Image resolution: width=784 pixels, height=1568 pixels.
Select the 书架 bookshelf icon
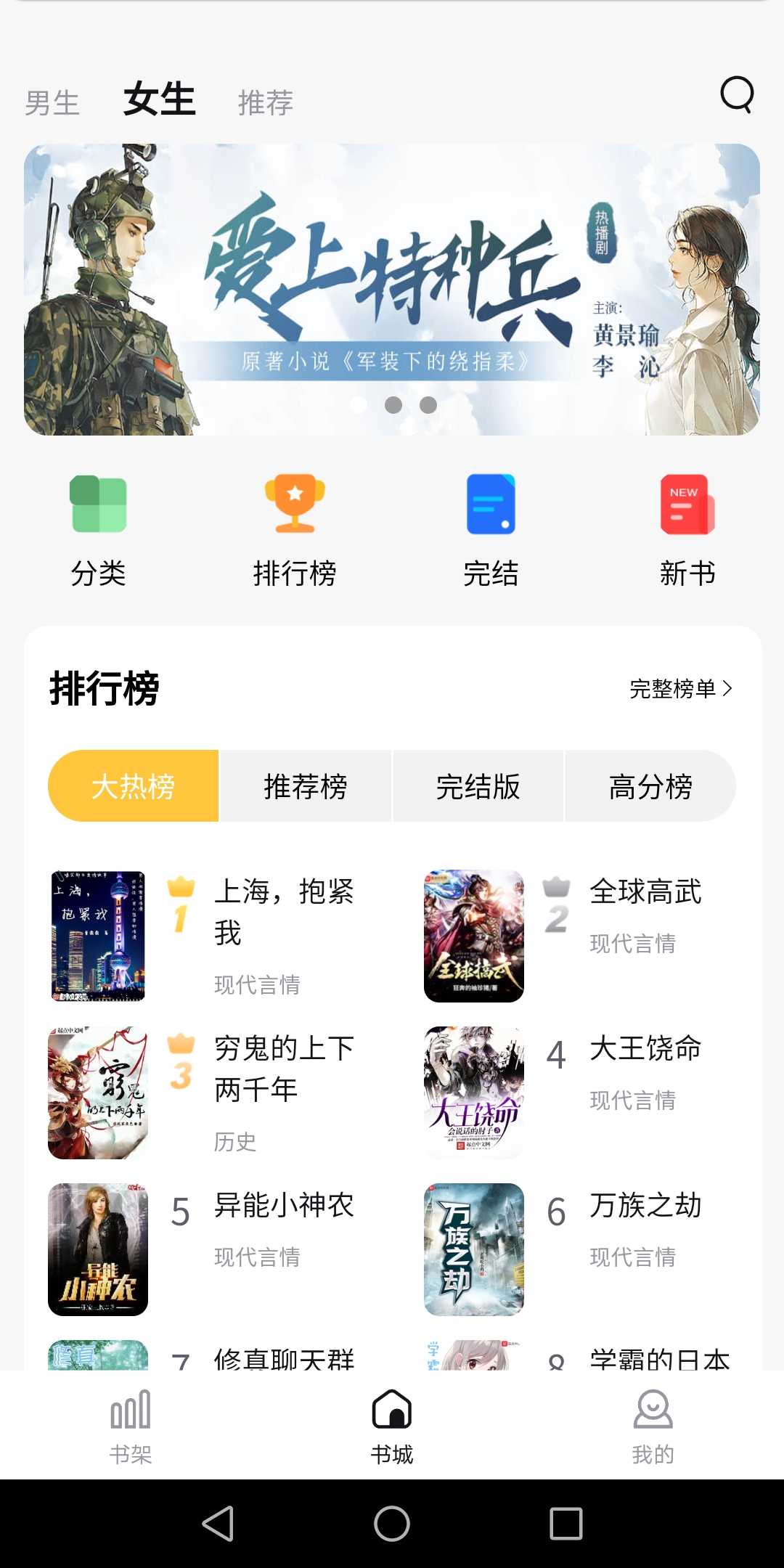point(129,1408)
